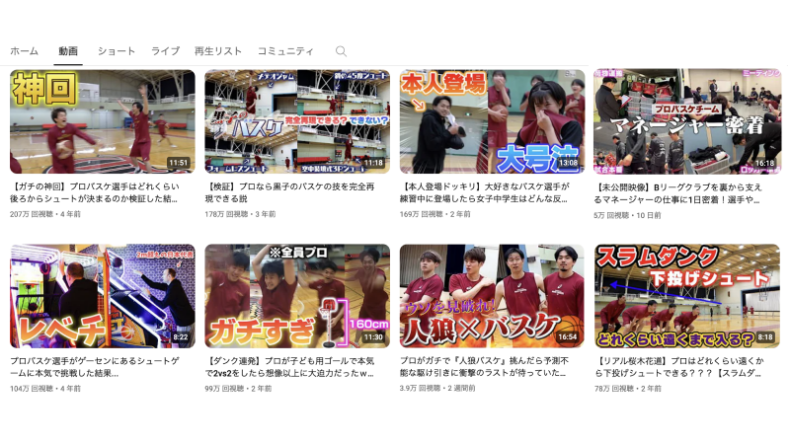Screen dimensions: 790x444
Task: Switch to the ライブ tab
Action: 165,51
